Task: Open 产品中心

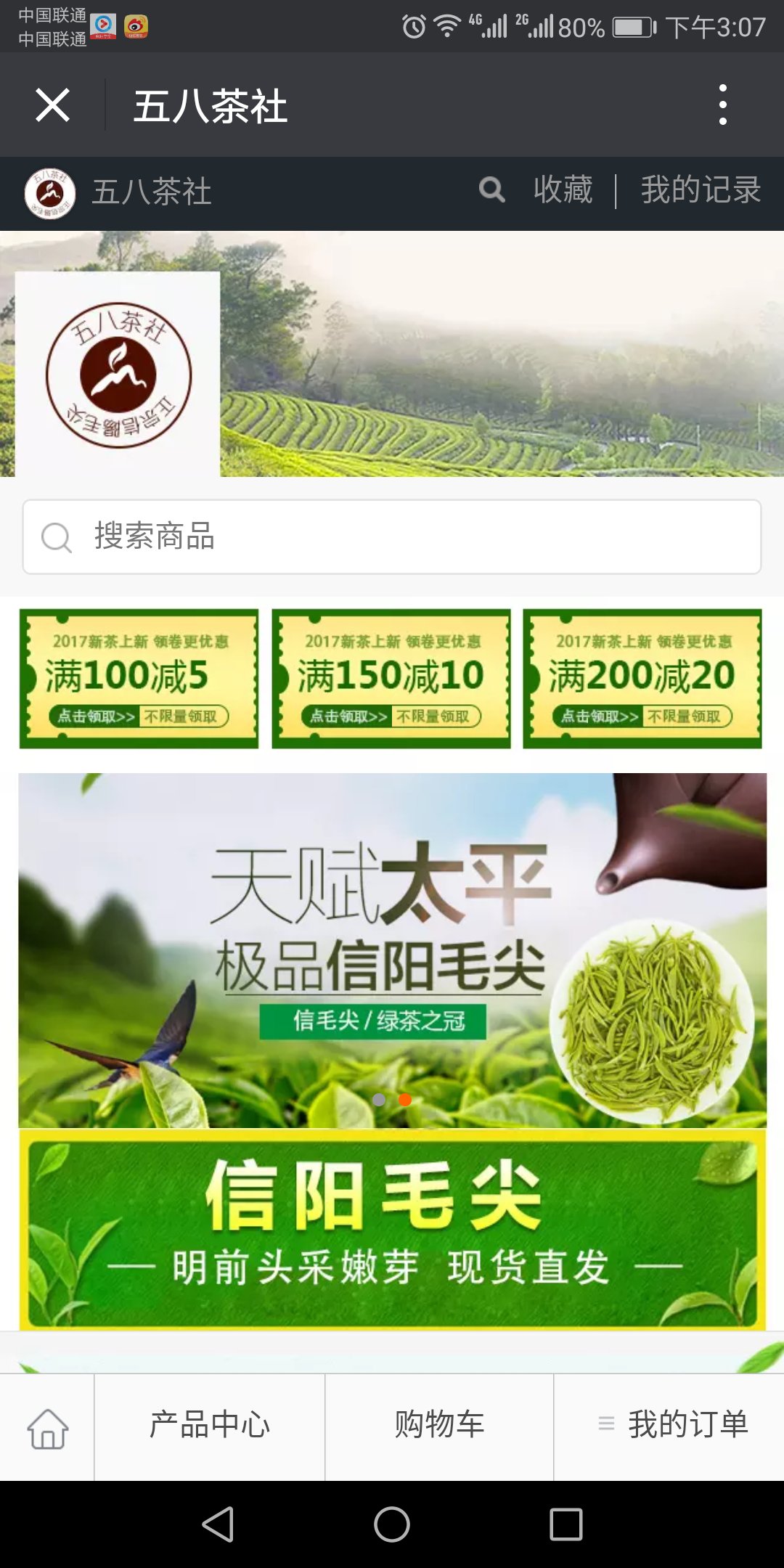Action: 210,1425
